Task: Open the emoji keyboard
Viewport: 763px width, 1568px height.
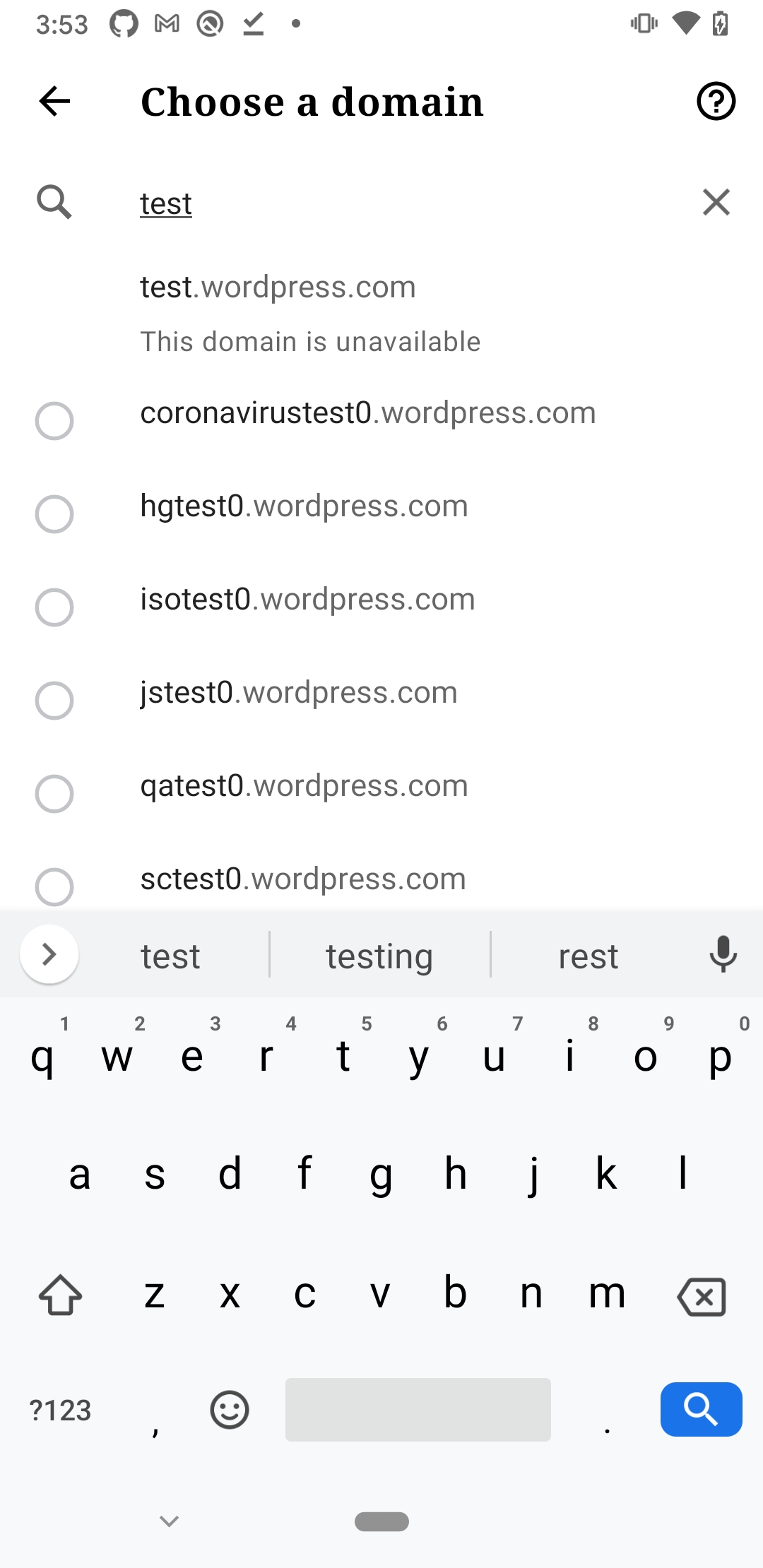Action: pos(230,1410)
